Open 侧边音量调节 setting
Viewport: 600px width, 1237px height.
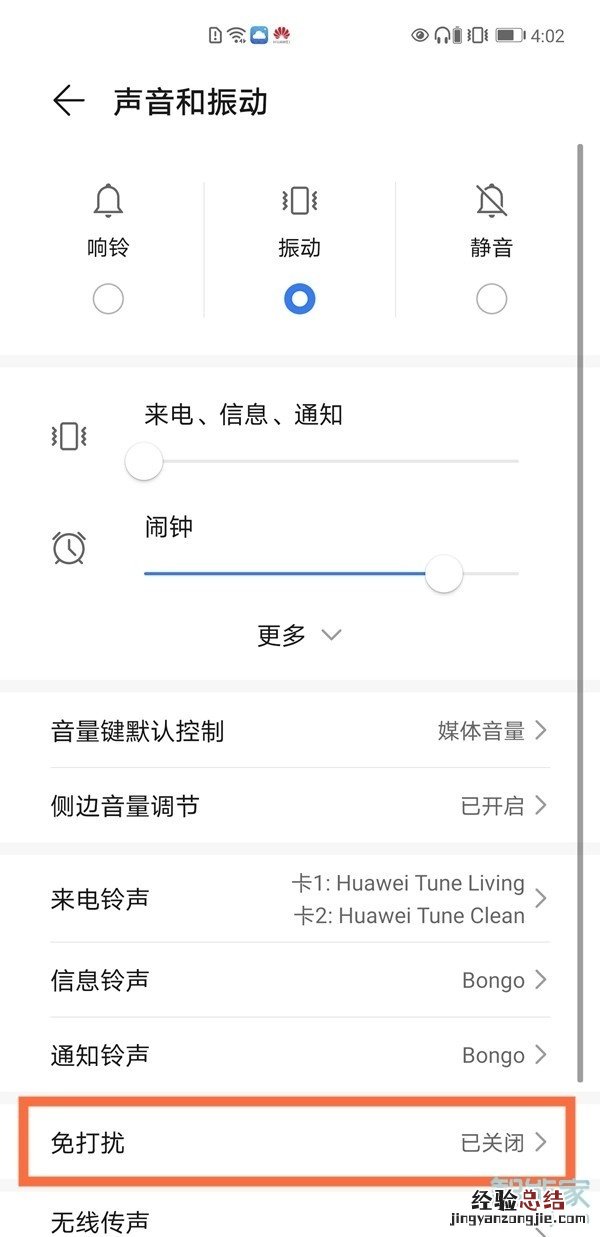point(299,806)
